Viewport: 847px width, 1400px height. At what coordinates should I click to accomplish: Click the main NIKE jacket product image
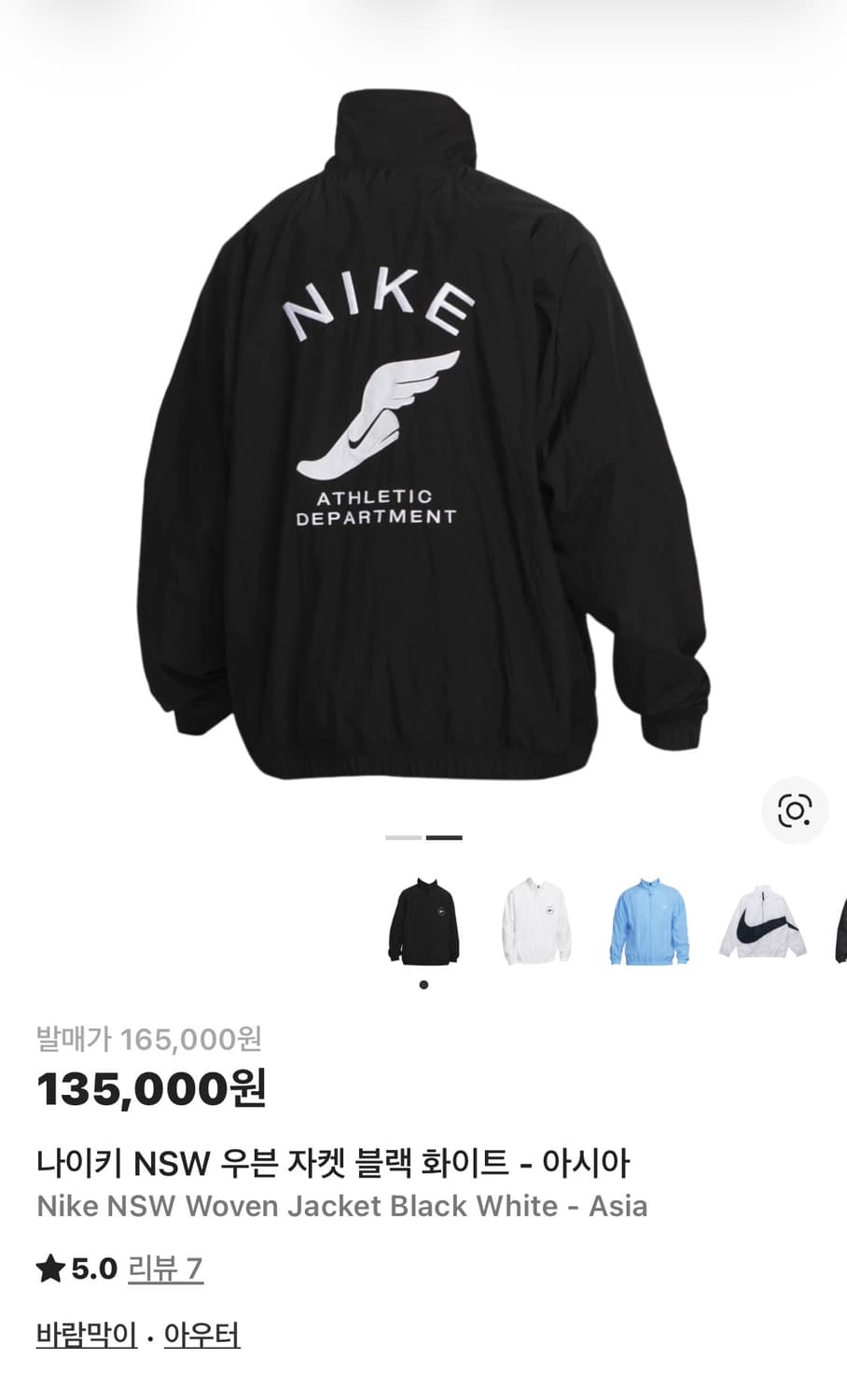pyautogui.click(x=423, y=420)
